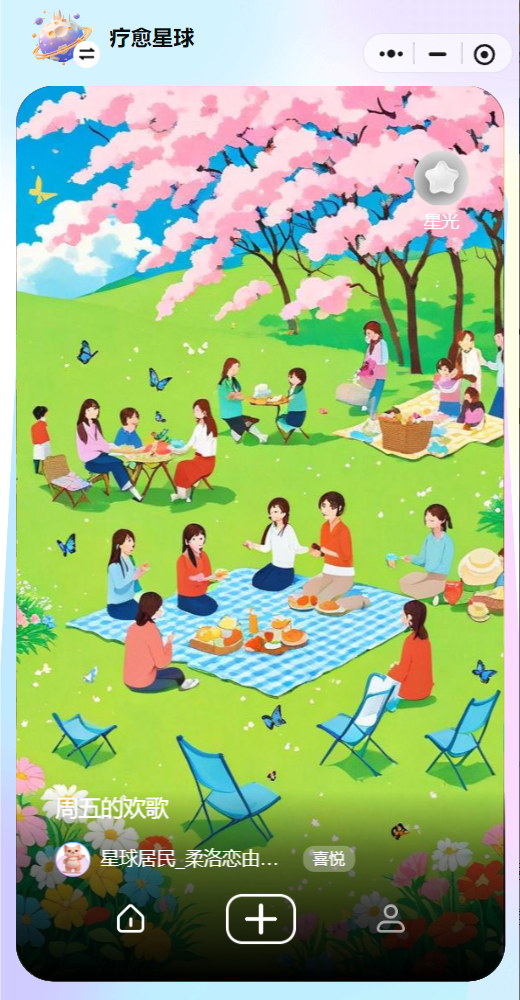Switch to the profile tab
This screenshot has height=1000, width=520.
[x=390, y=919]
